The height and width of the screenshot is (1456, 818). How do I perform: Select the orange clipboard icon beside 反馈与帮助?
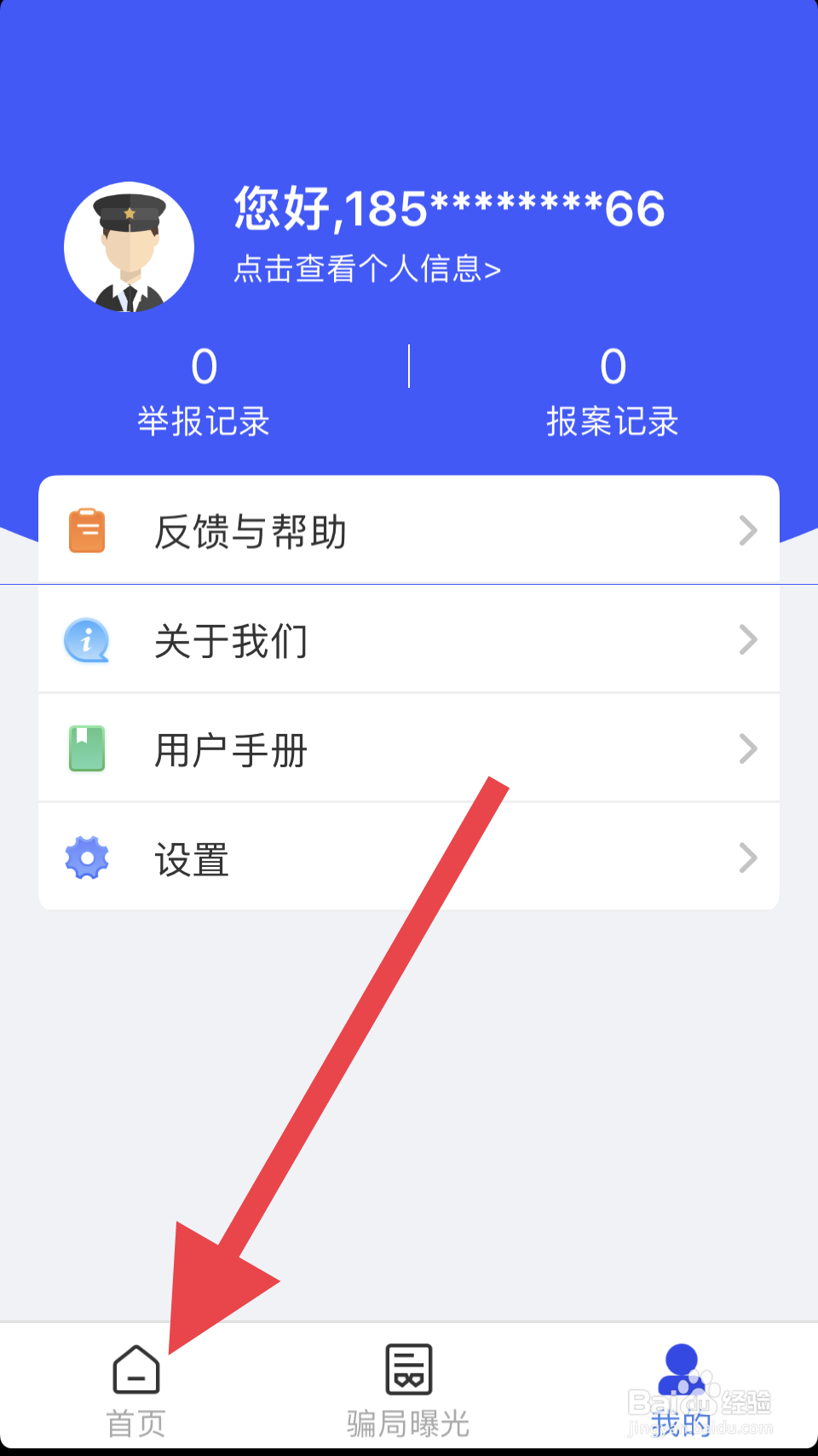click(86, 529)
